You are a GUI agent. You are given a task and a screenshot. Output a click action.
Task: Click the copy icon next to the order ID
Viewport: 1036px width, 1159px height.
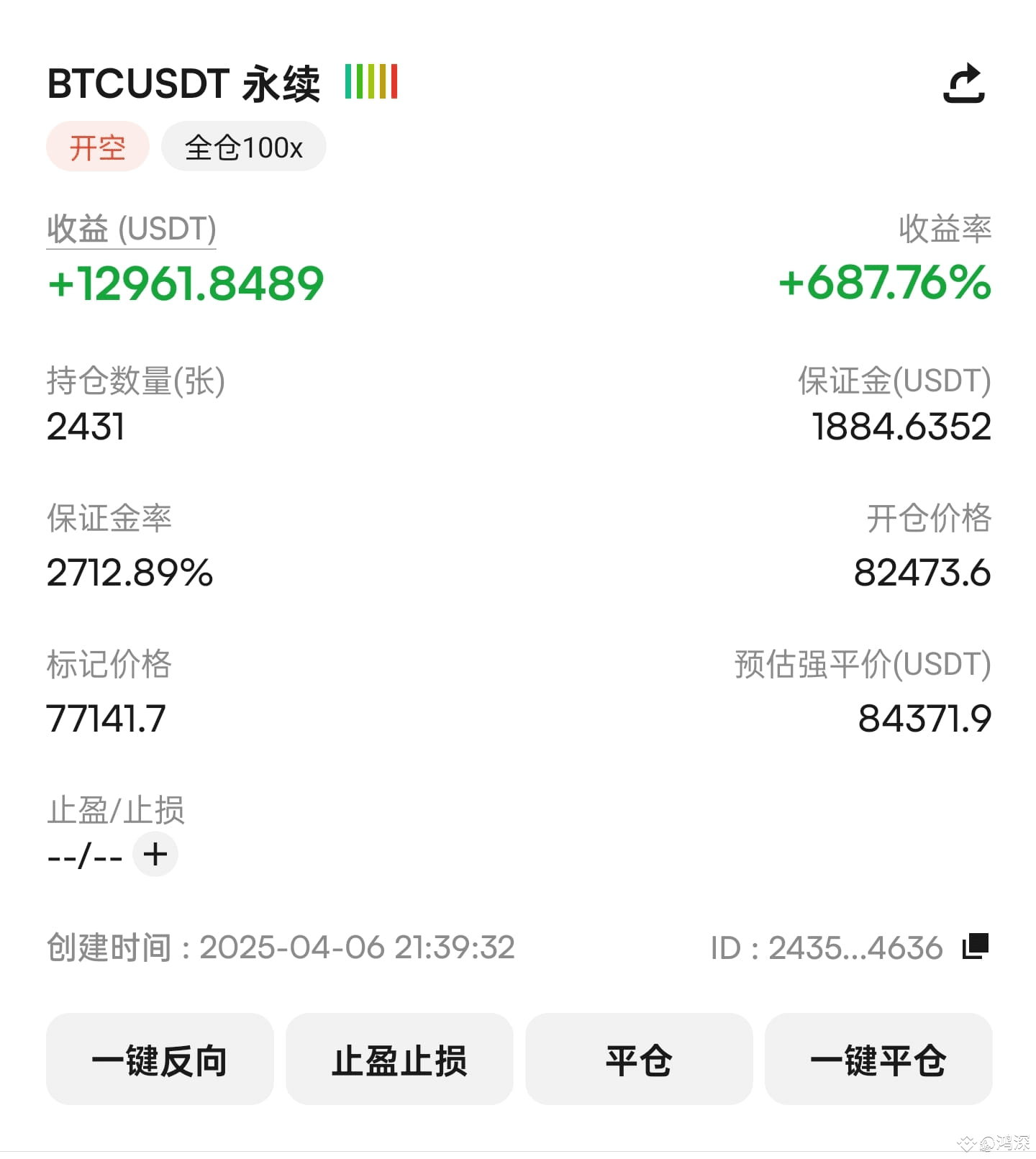(976, 947)
